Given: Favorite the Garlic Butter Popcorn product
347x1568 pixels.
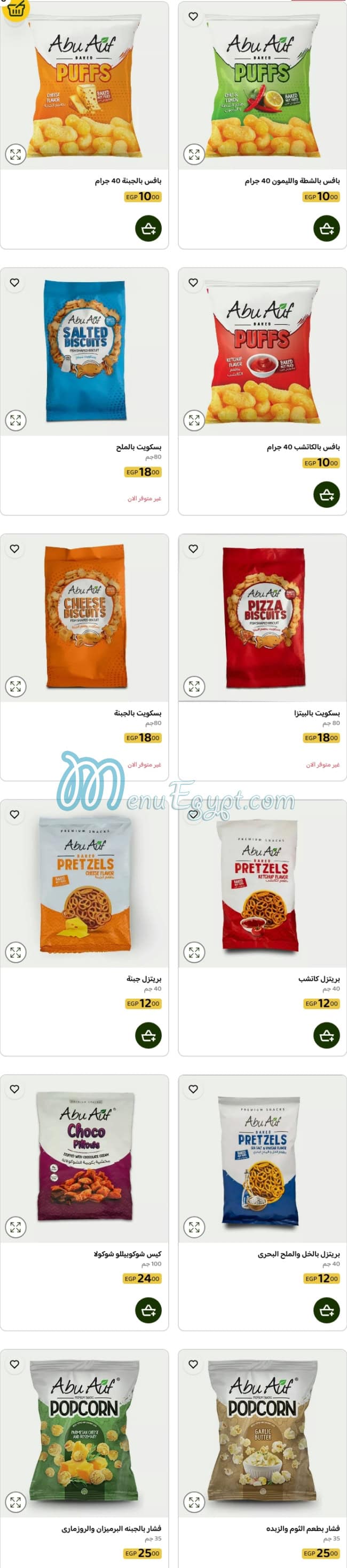Looking at the screenshot, I should (x=193, y=1364).
